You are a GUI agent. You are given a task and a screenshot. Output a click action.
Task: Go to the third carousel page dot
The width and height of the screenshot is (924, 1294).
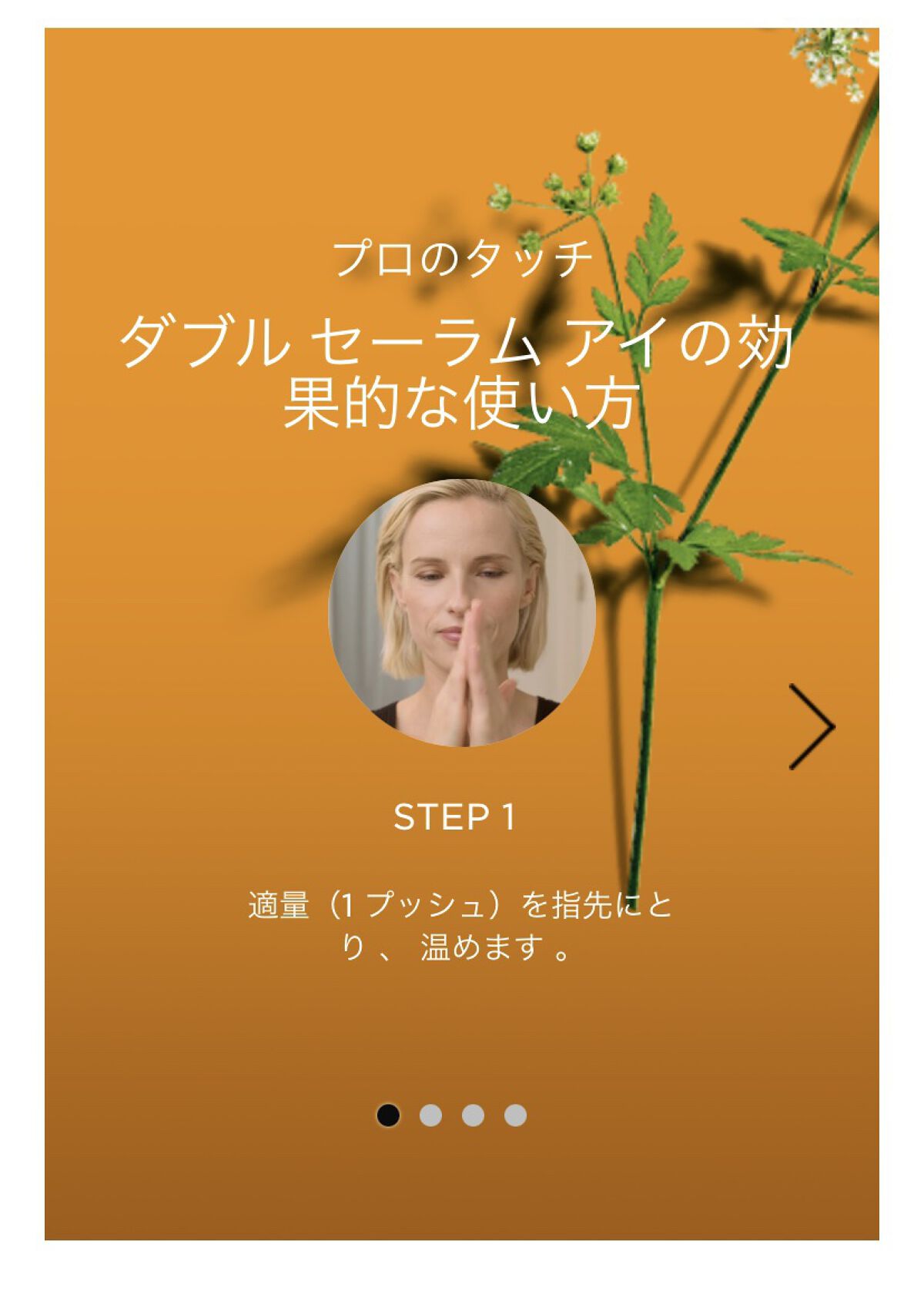point(473,1115)
